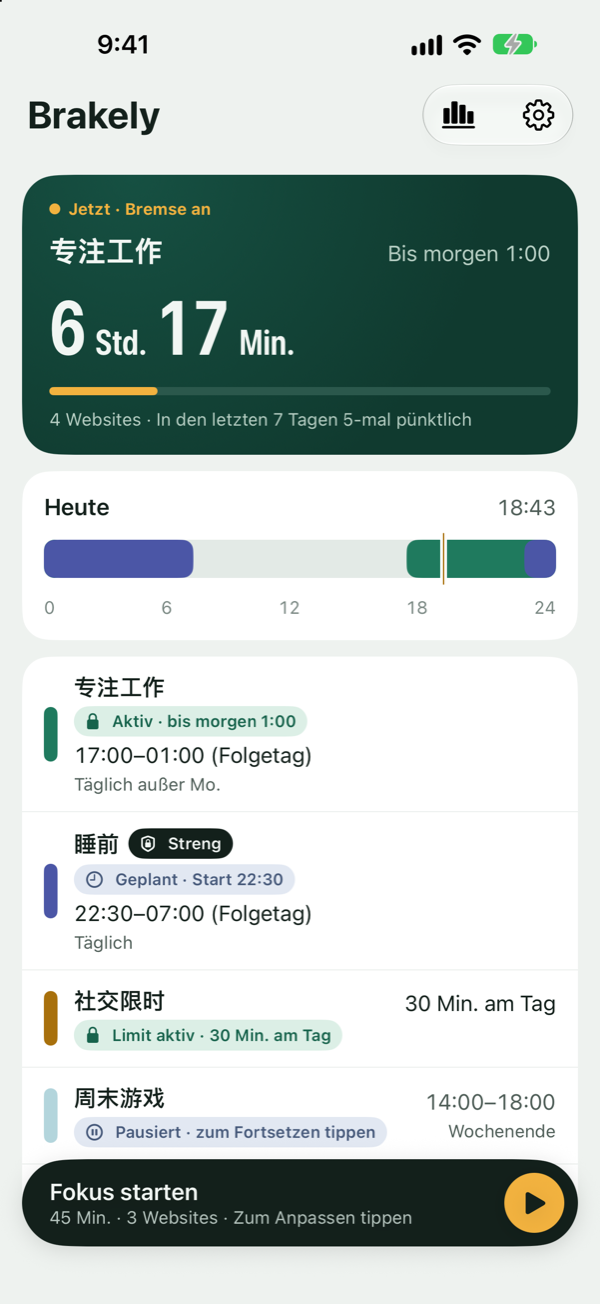The width and height of the screenshot is (600, 1304).
Task: Open the active 专注工作 brake card
Action: (300, 315)
